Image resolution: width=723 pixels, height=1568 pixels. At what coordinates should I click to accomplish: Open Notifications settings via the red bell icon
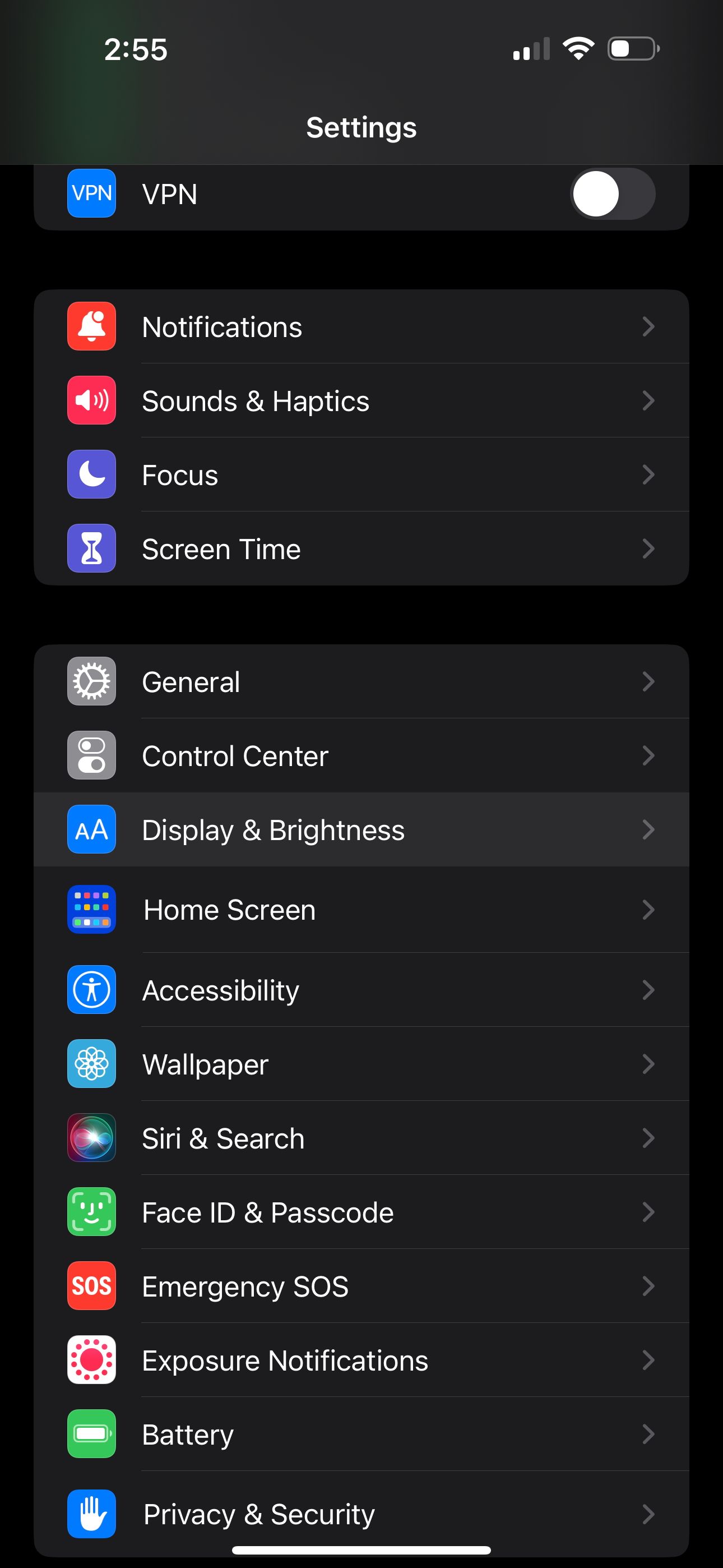click(91, 326)
